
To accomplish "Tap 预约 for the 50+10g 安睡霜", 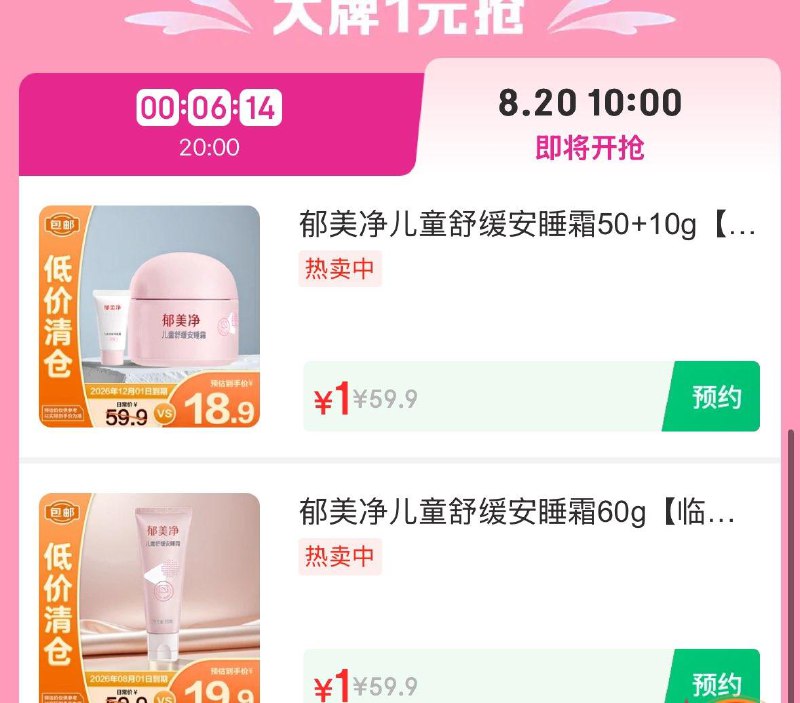I will pos(716,397).
